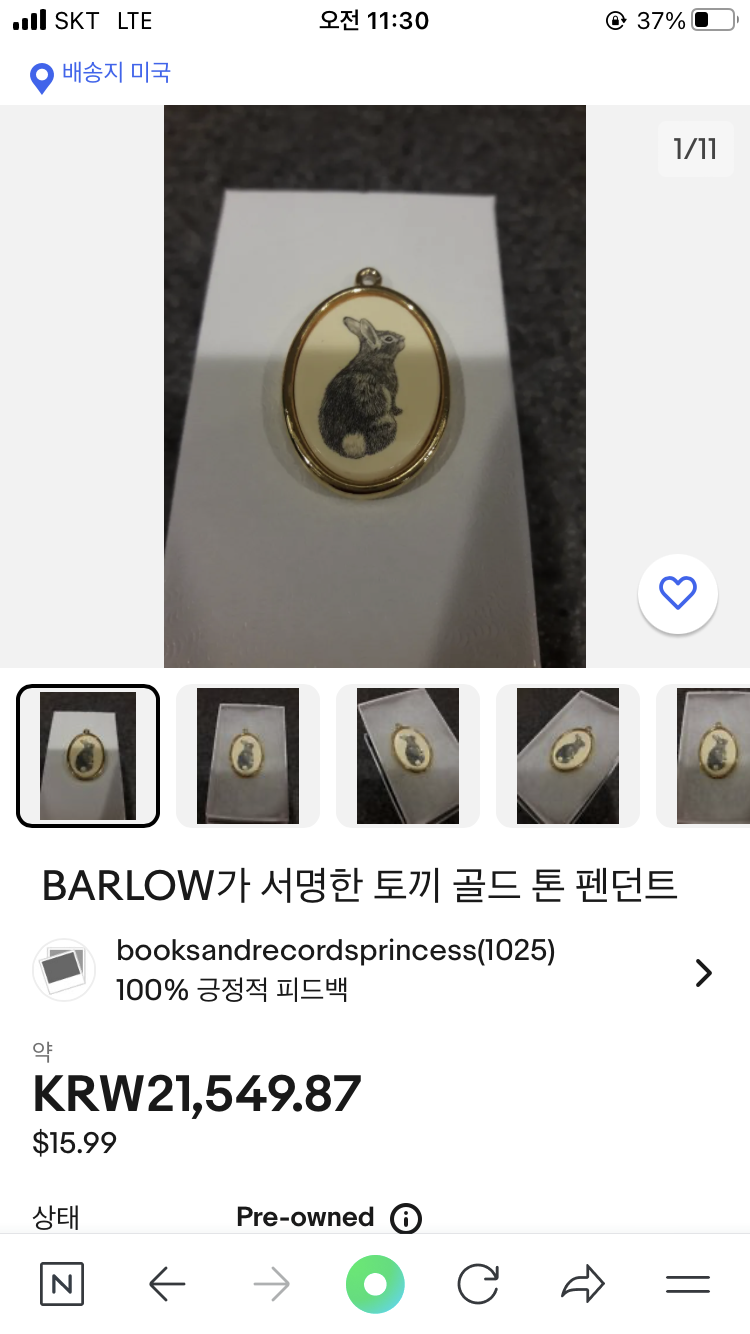Select the third photo thumbnail
750x1334 pixels.
(x=407, y=756)
